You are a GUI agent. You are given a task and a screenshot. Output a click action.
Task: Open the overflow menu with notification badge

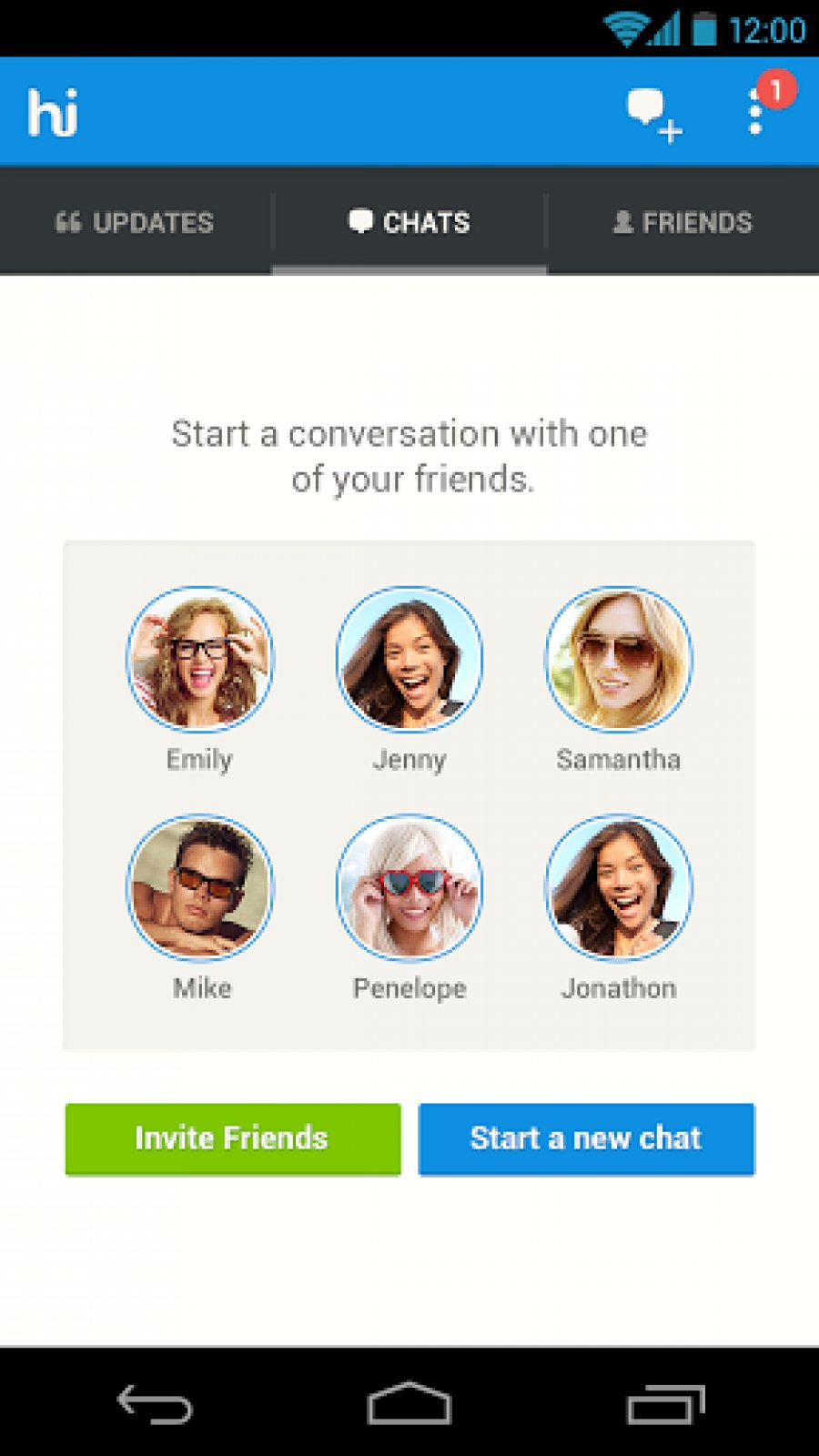tap(757, 112)
